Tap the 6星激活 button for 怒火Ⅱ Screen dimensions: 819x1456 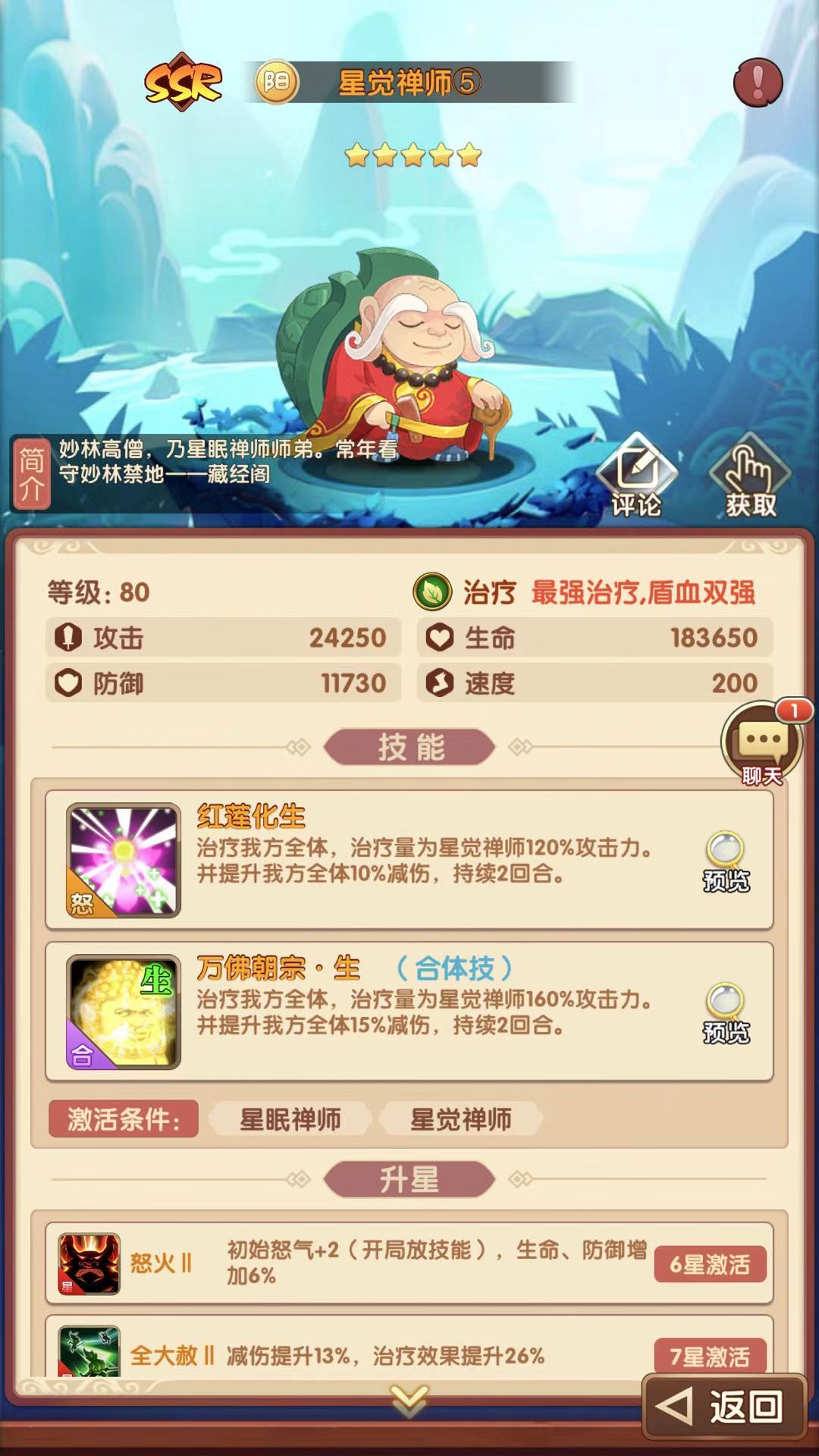(x=709, y=1264)
